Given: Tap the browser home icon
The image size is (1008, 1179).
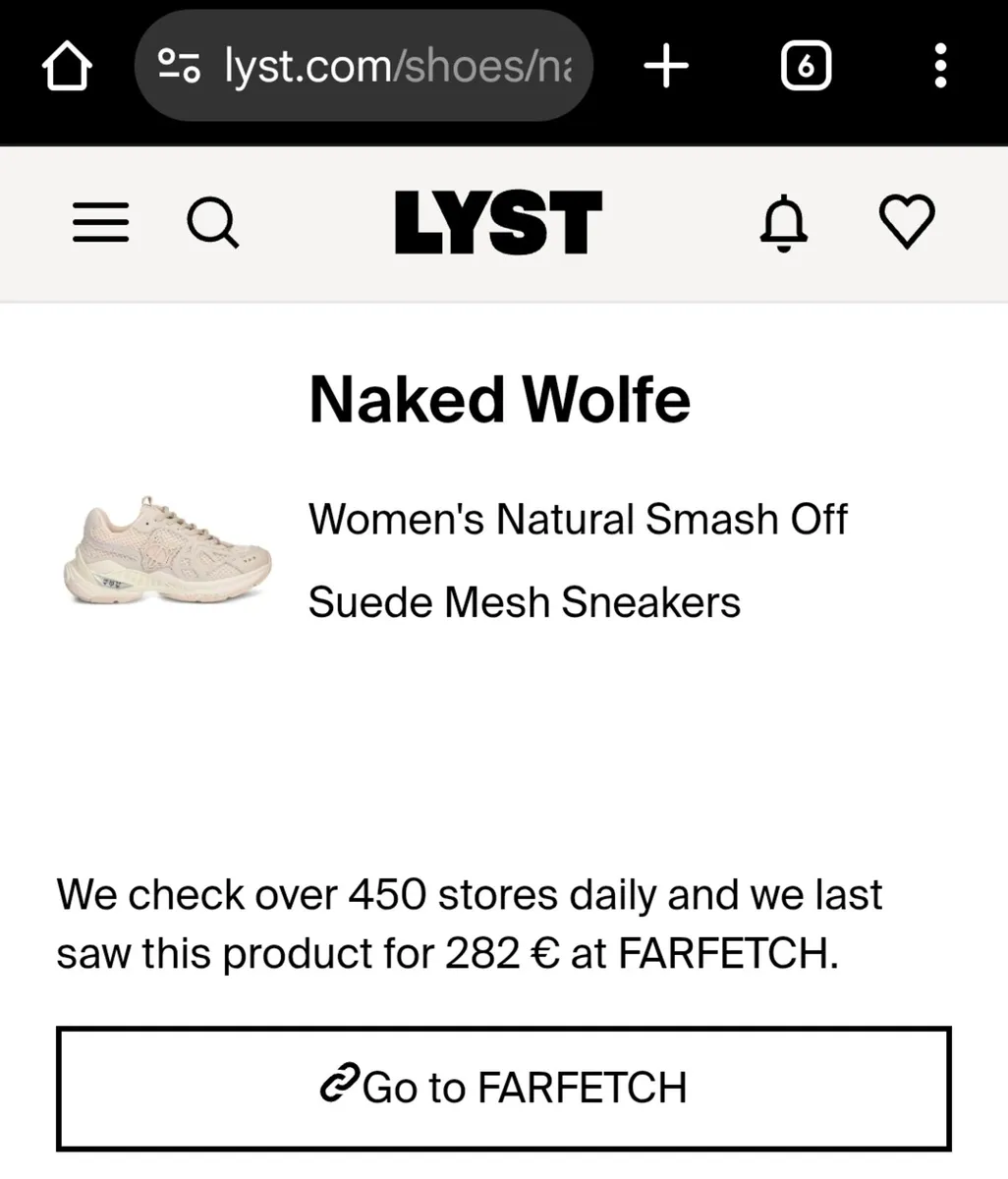Looking at the screenshot, I should click(x=66, y=65).
